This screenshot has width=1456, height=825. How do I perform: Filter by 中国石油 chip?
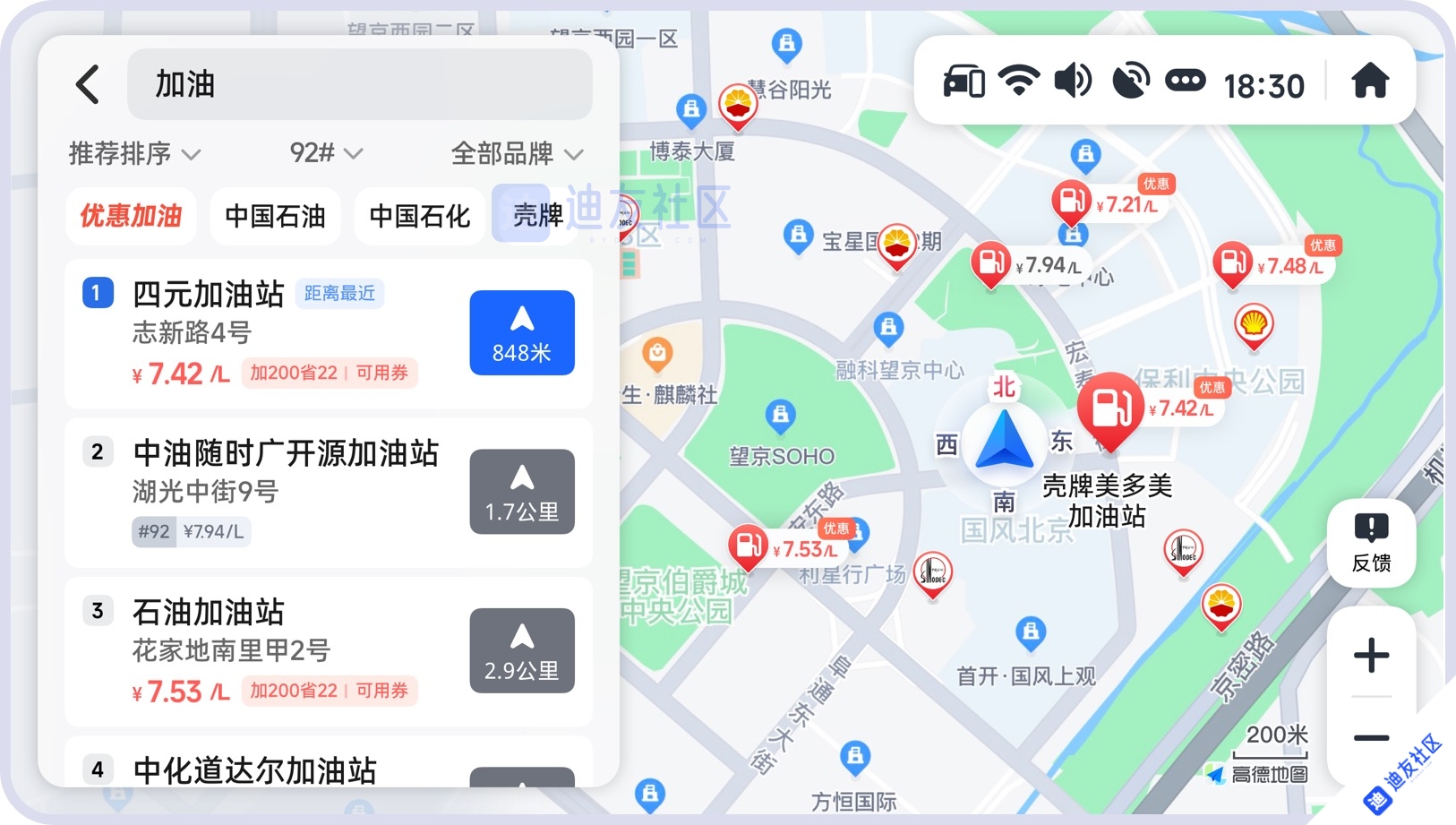pyautogui.click(x=275, y=216)
